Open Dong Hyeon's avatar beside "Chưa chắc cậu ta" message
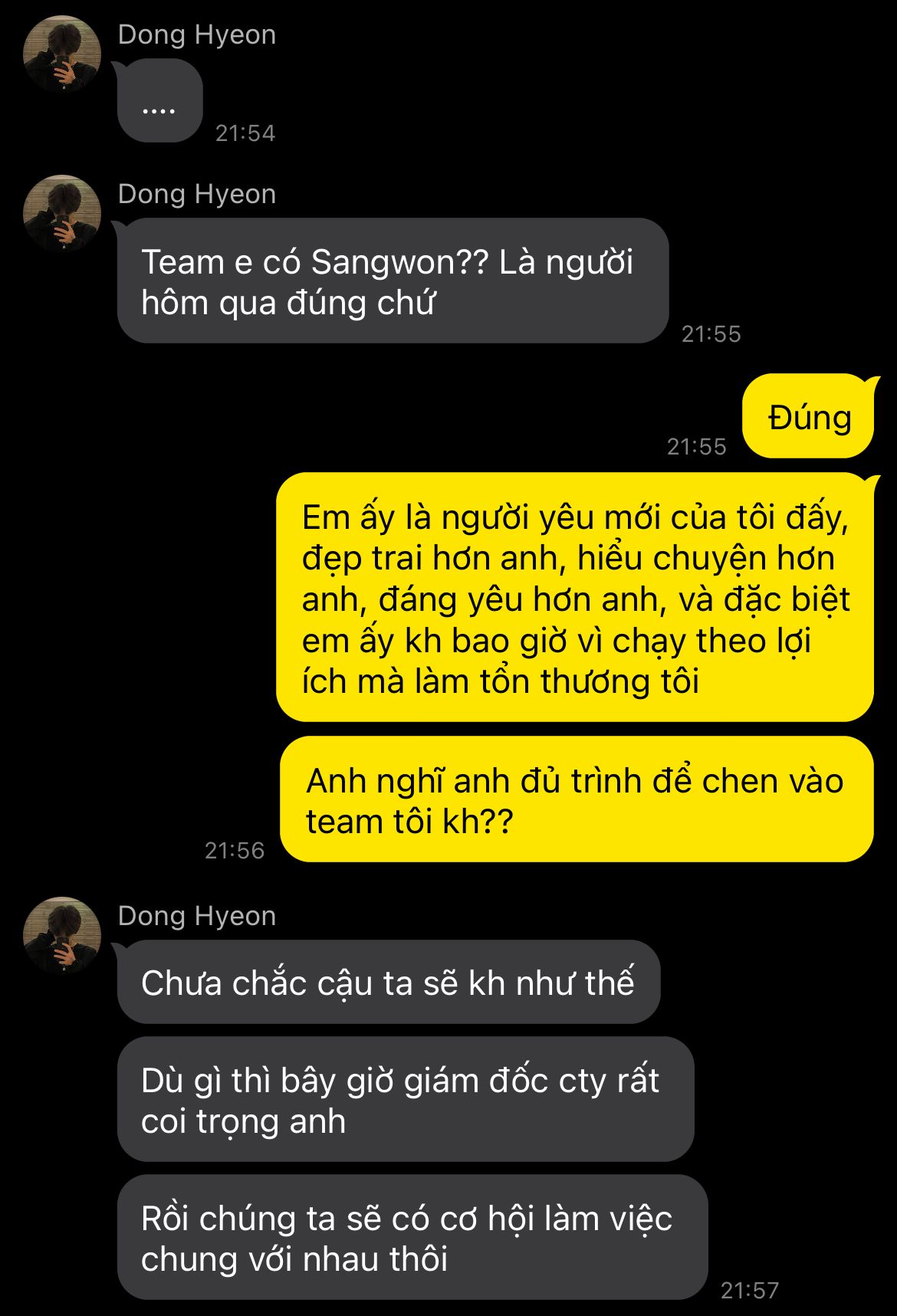897x1316 pixels. (x=62, y=935)
